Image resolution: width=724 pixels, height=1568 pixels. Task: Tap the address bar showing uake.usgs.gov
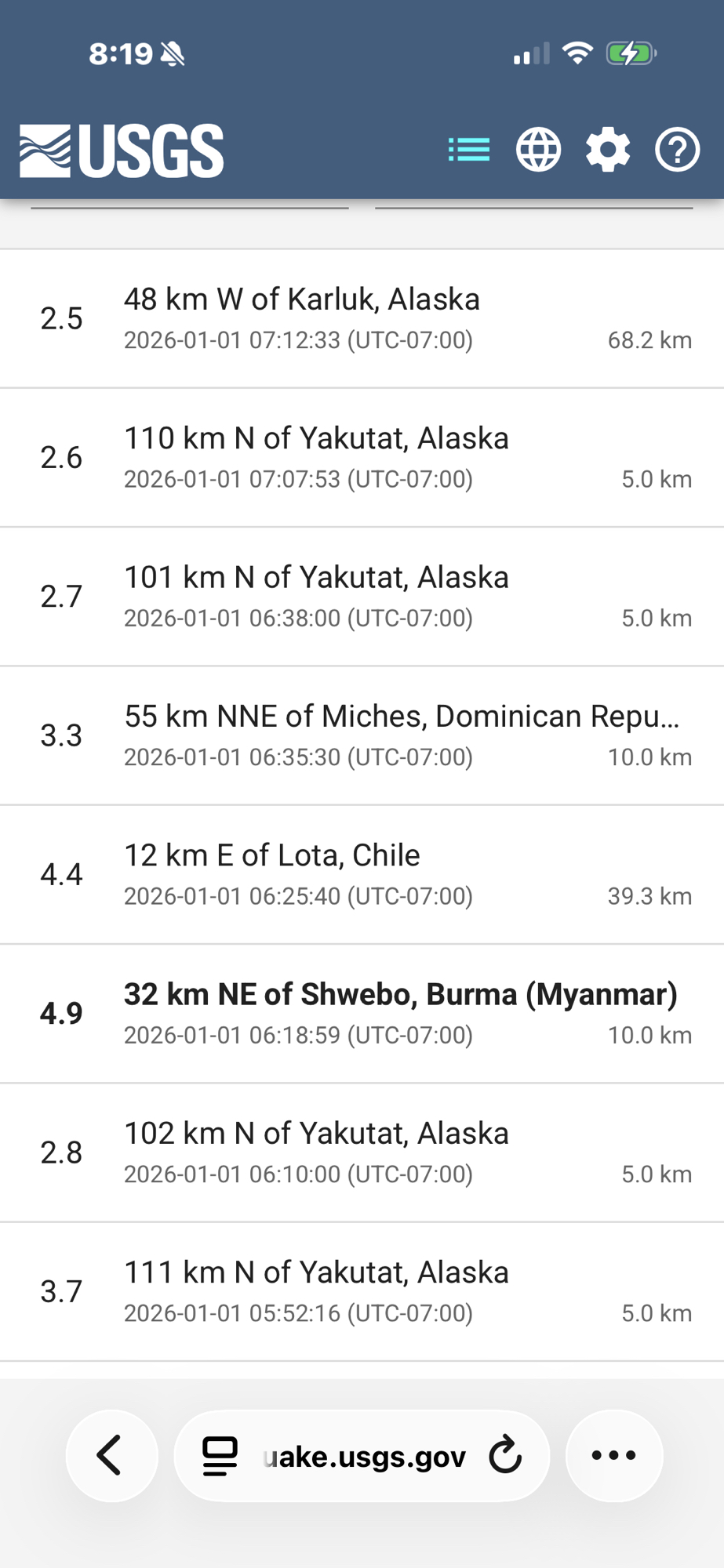tap(365, 1457)
